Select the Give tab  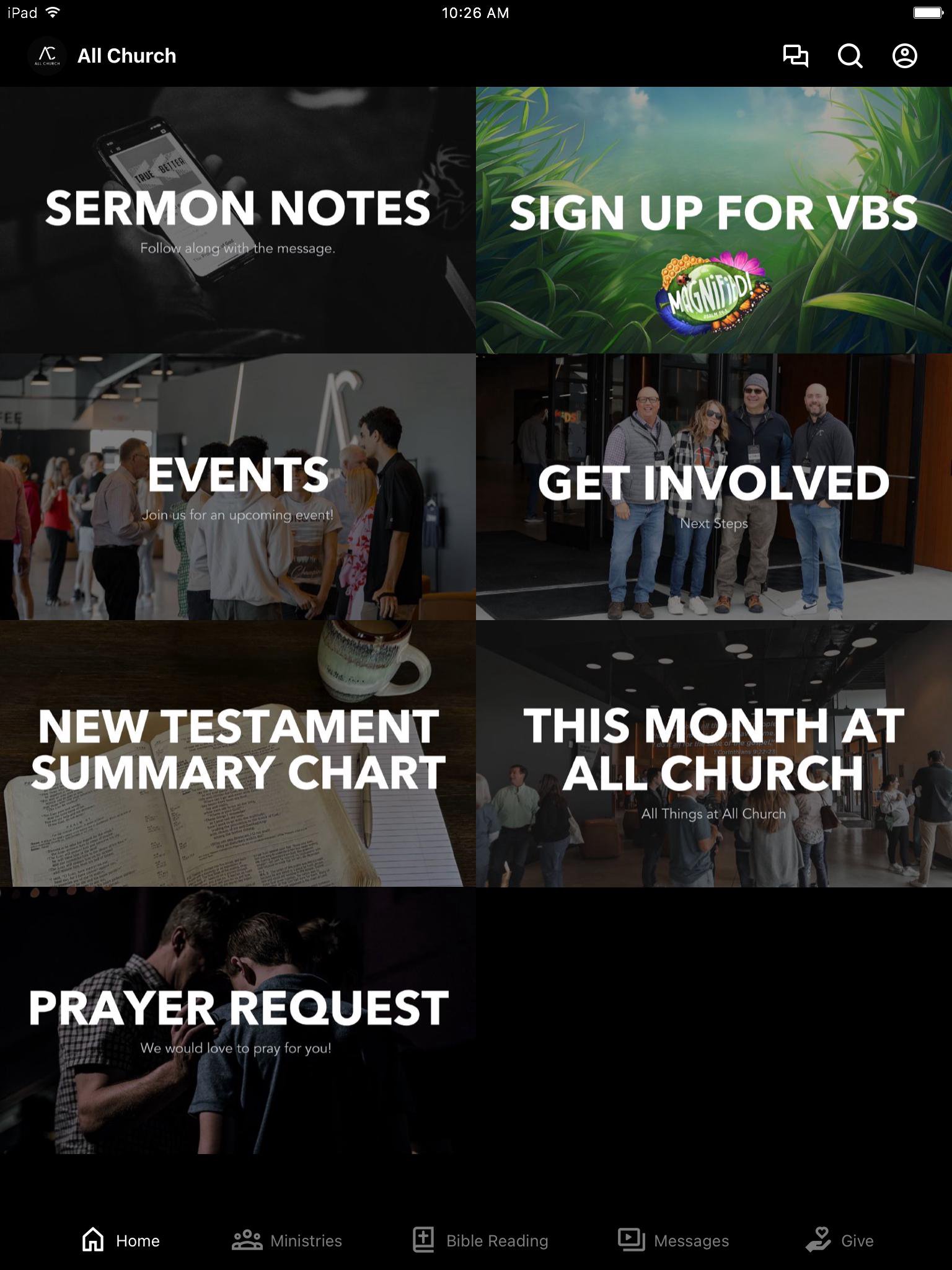tap(840, 1240)
